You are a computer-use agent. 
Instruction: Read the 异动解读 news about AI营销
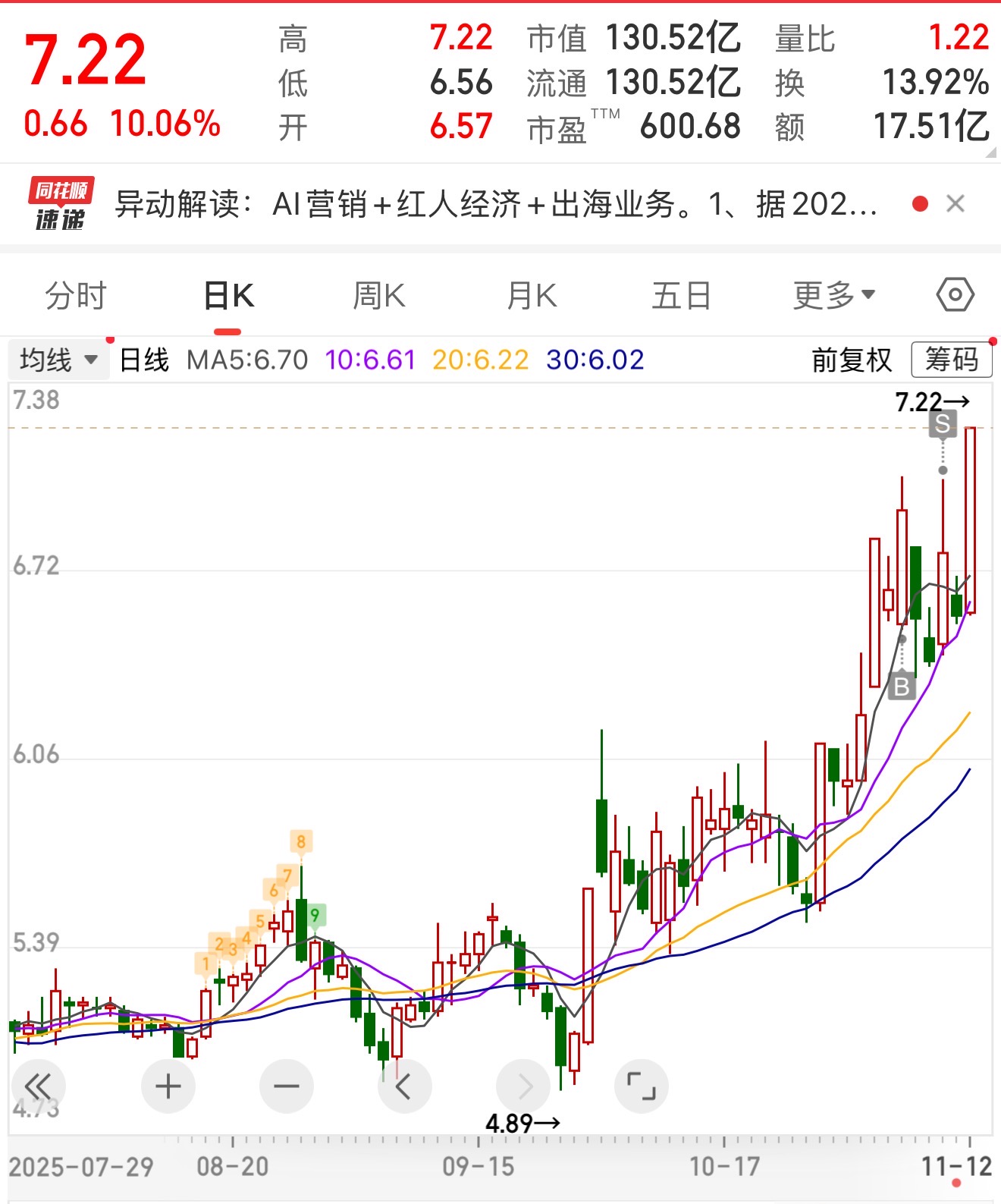tap(496, 204)
